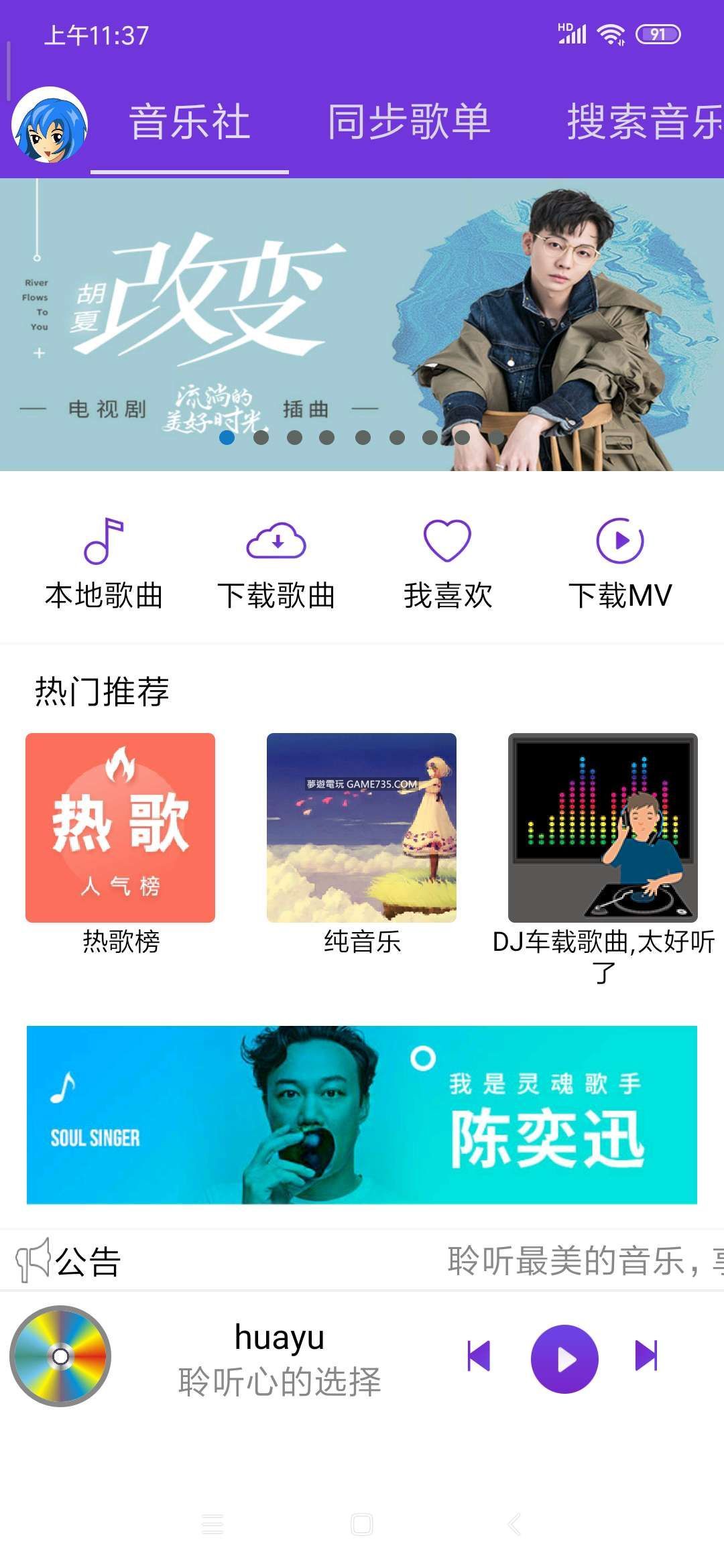Viewport: 724px width, 1568px height.
Task: Open 下载歌曲 downloaded songs
Action: pos(276,564)
